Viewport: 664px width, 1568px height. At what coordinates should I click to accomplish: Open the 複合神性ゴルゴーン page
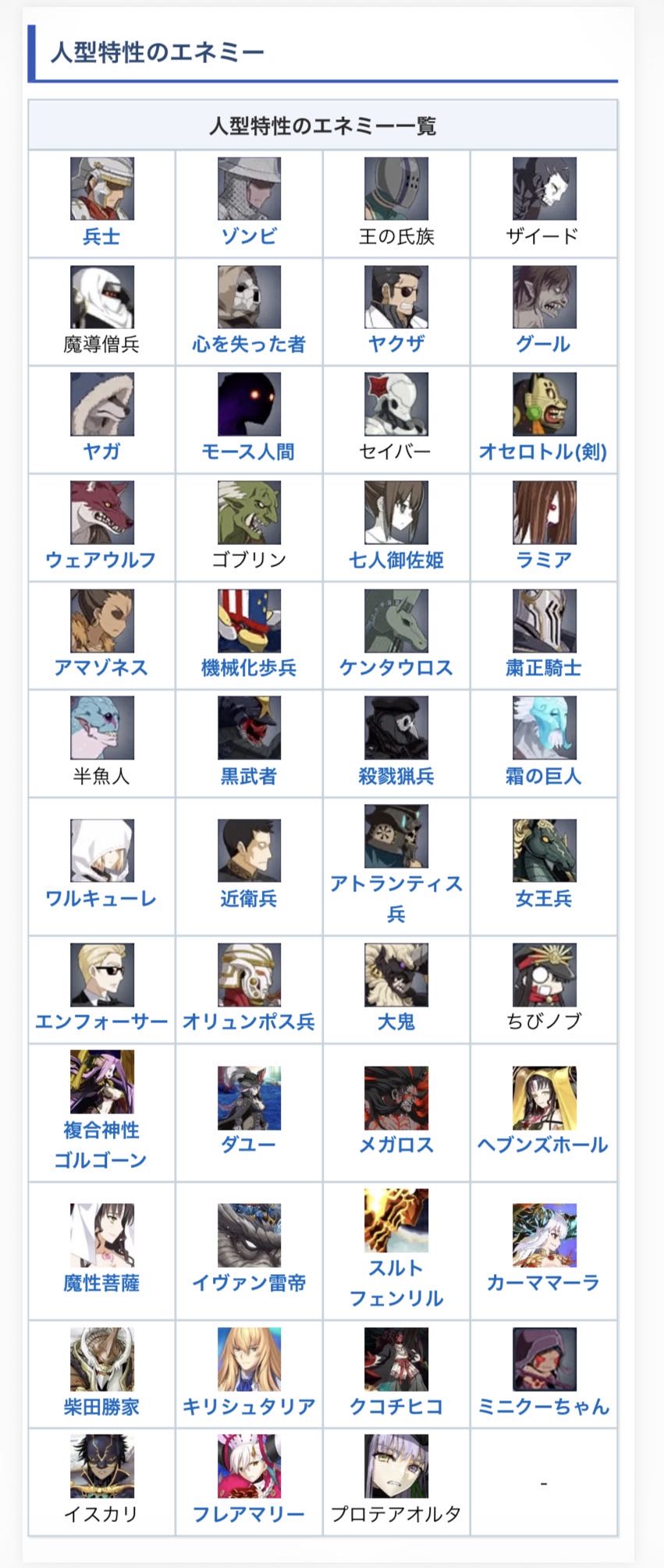pos(101,1145)
